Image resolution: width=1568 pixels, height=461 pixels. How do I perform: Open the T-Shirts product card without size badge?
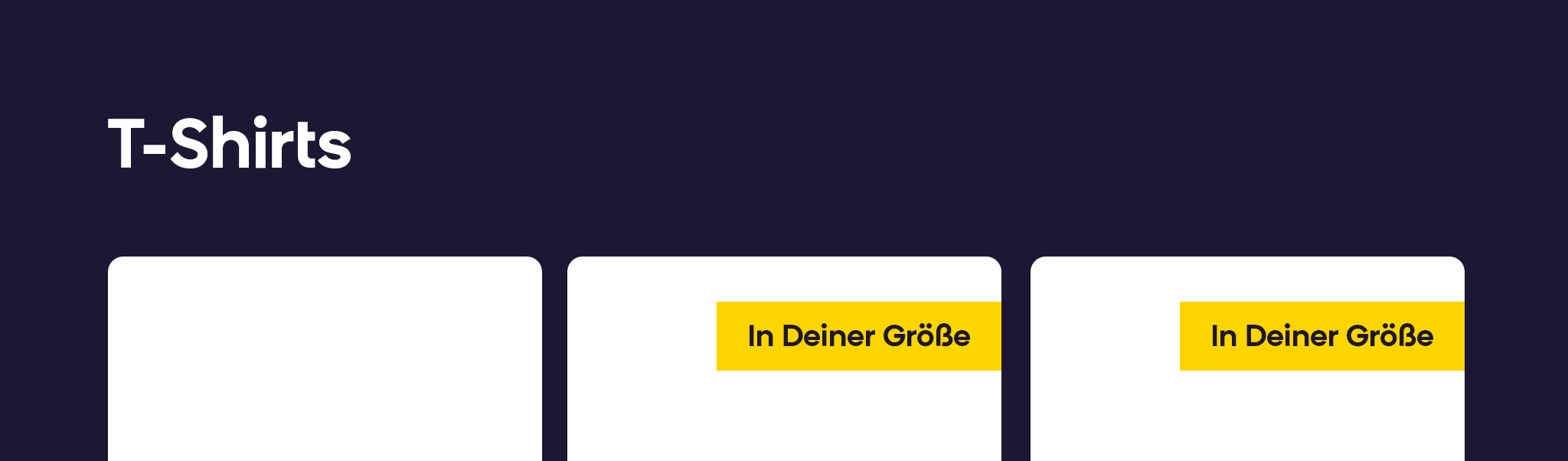click(x=325, y=360)
